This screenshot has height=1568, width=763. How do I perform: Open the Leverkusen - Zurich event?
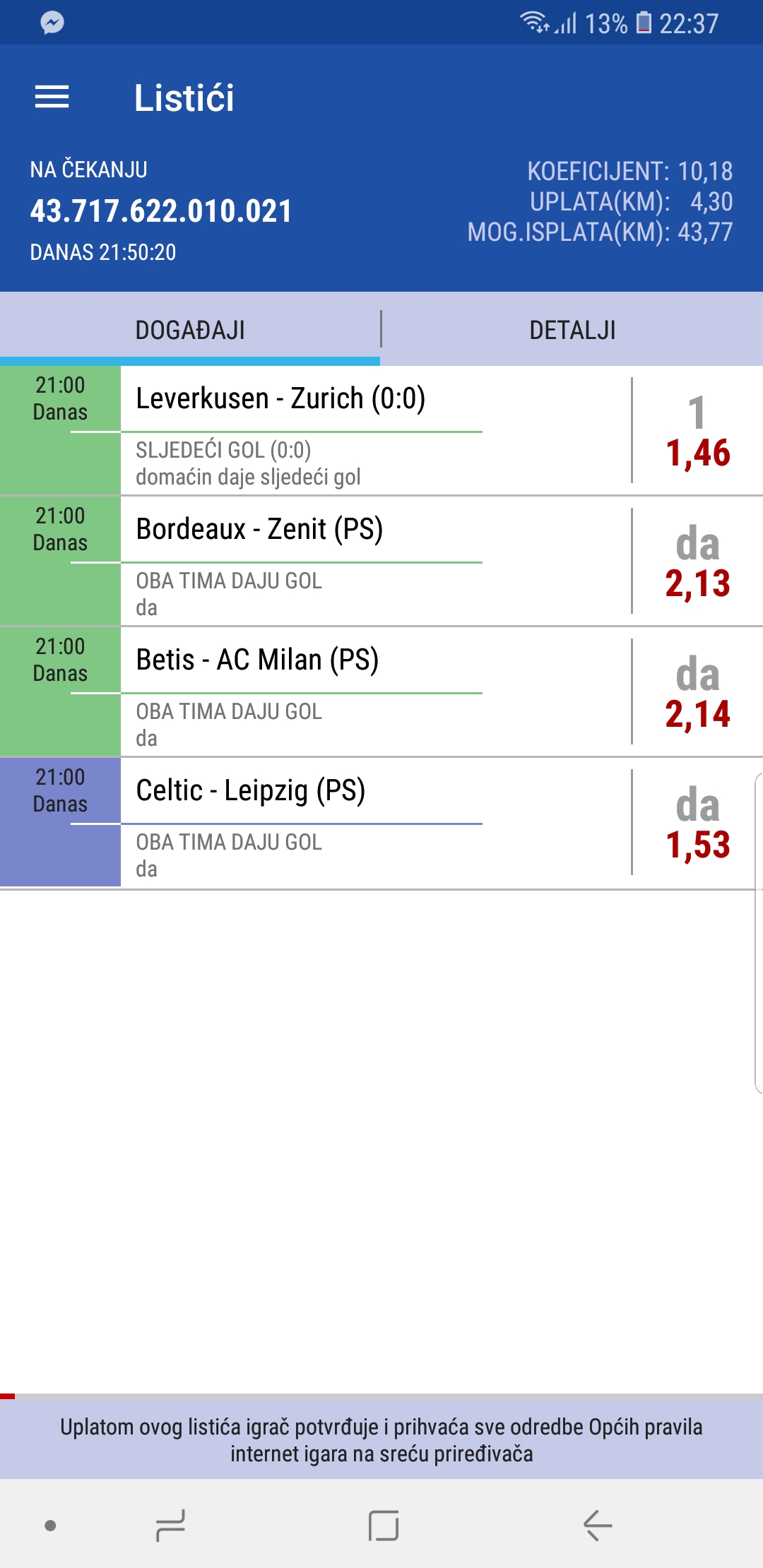coord(280,399)
